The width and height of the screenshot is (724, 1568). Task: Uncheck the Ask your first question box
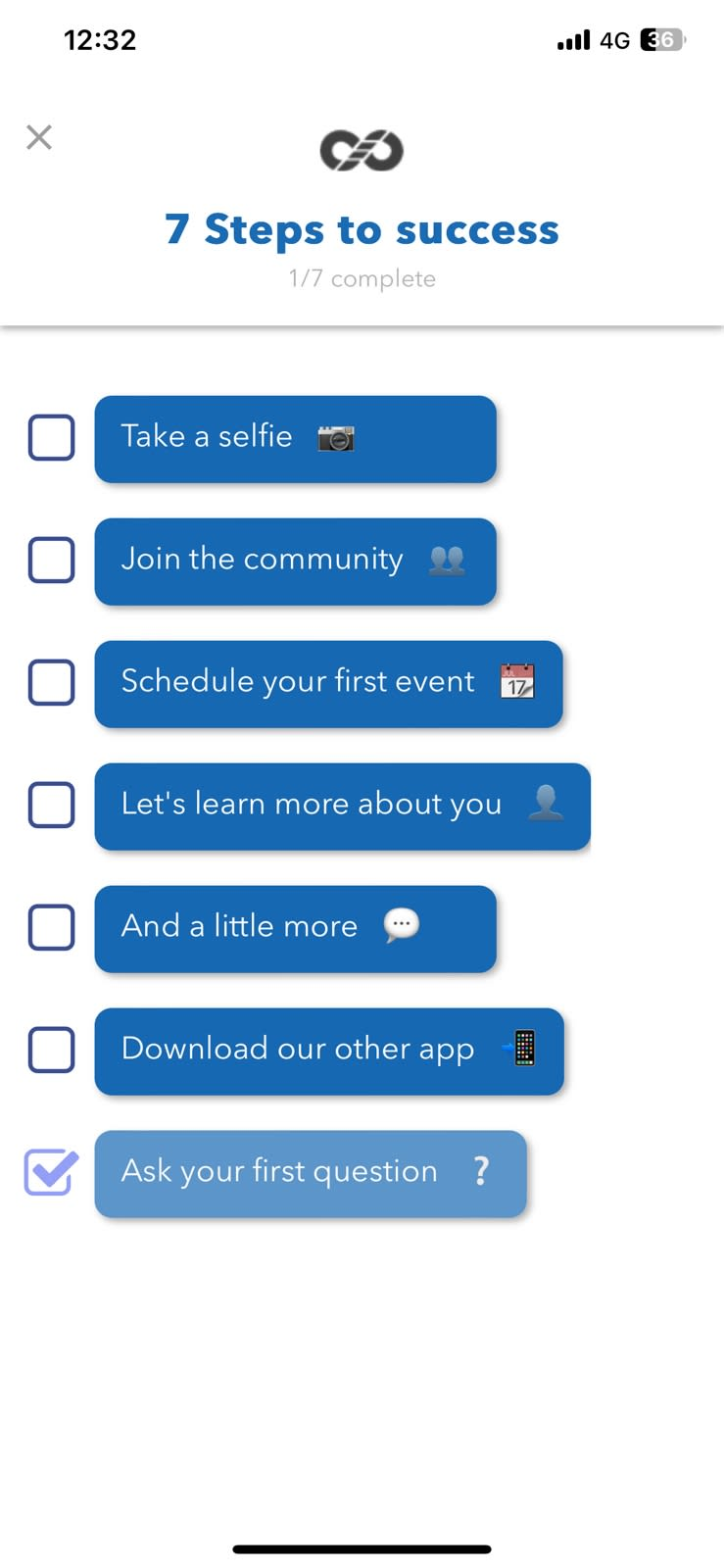51,1172
